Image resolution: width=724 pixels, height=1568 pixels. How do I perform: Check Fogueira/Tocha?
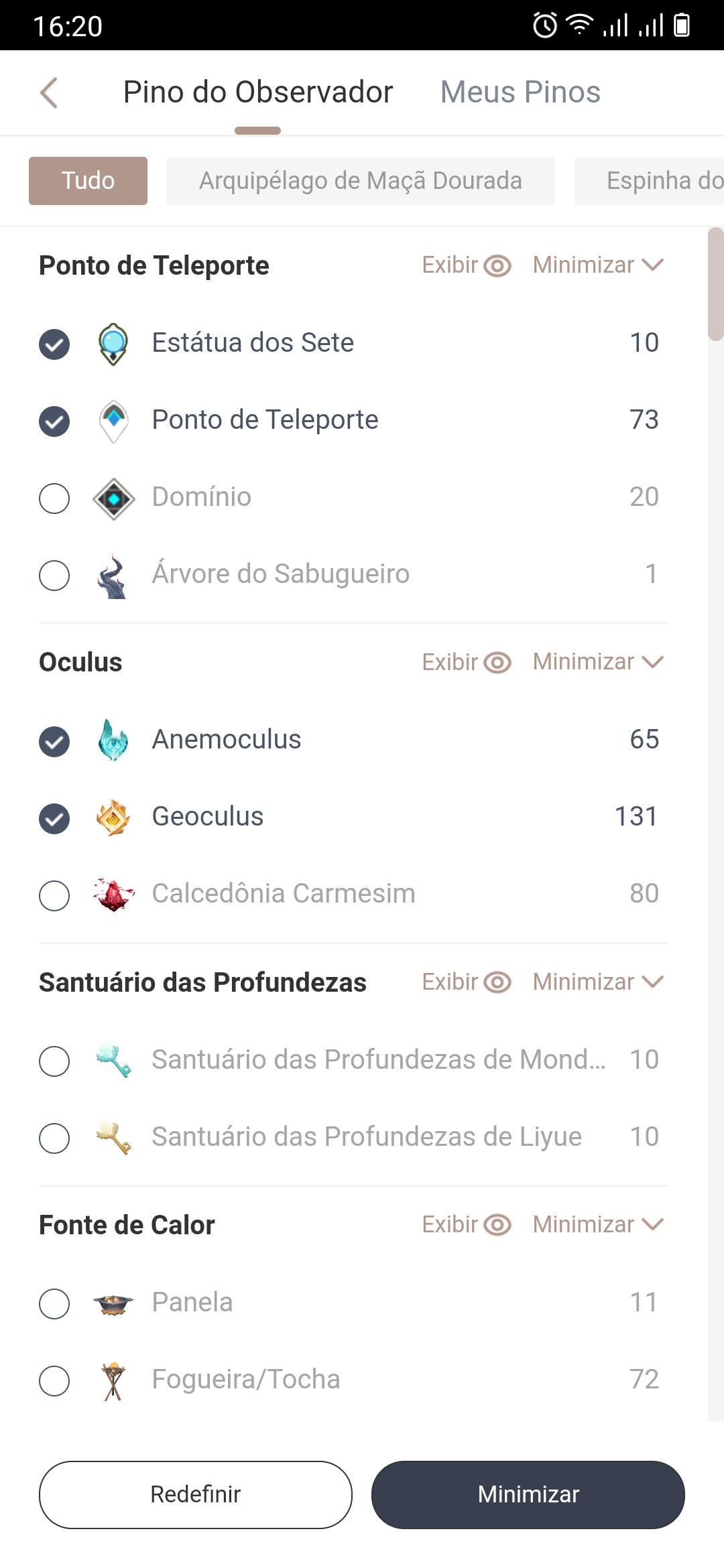click(54, 1381)
